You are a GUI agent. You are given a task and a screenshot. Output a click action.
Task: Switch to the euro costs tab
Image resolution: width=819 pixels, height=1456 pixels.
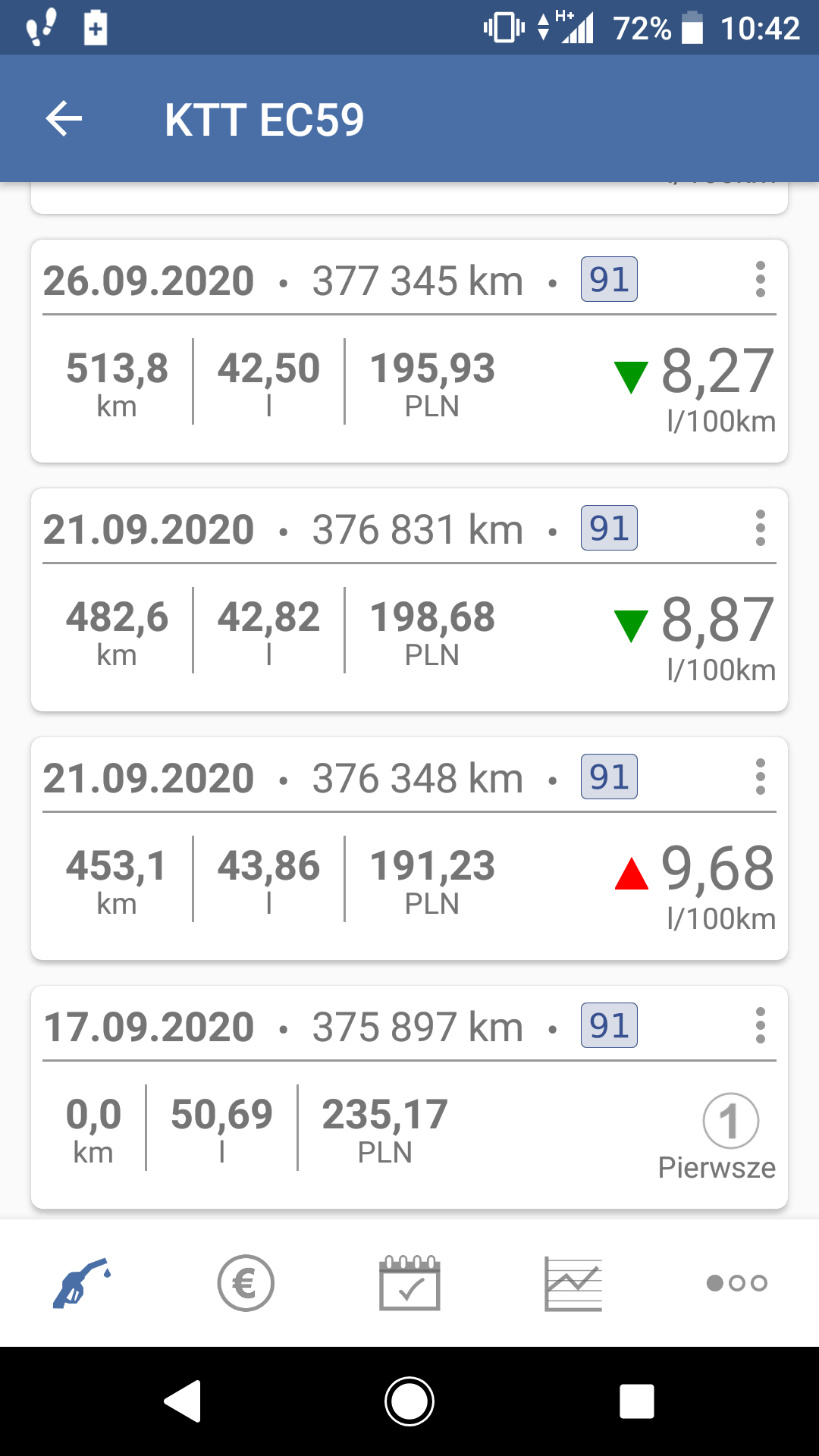[246, 1283]
